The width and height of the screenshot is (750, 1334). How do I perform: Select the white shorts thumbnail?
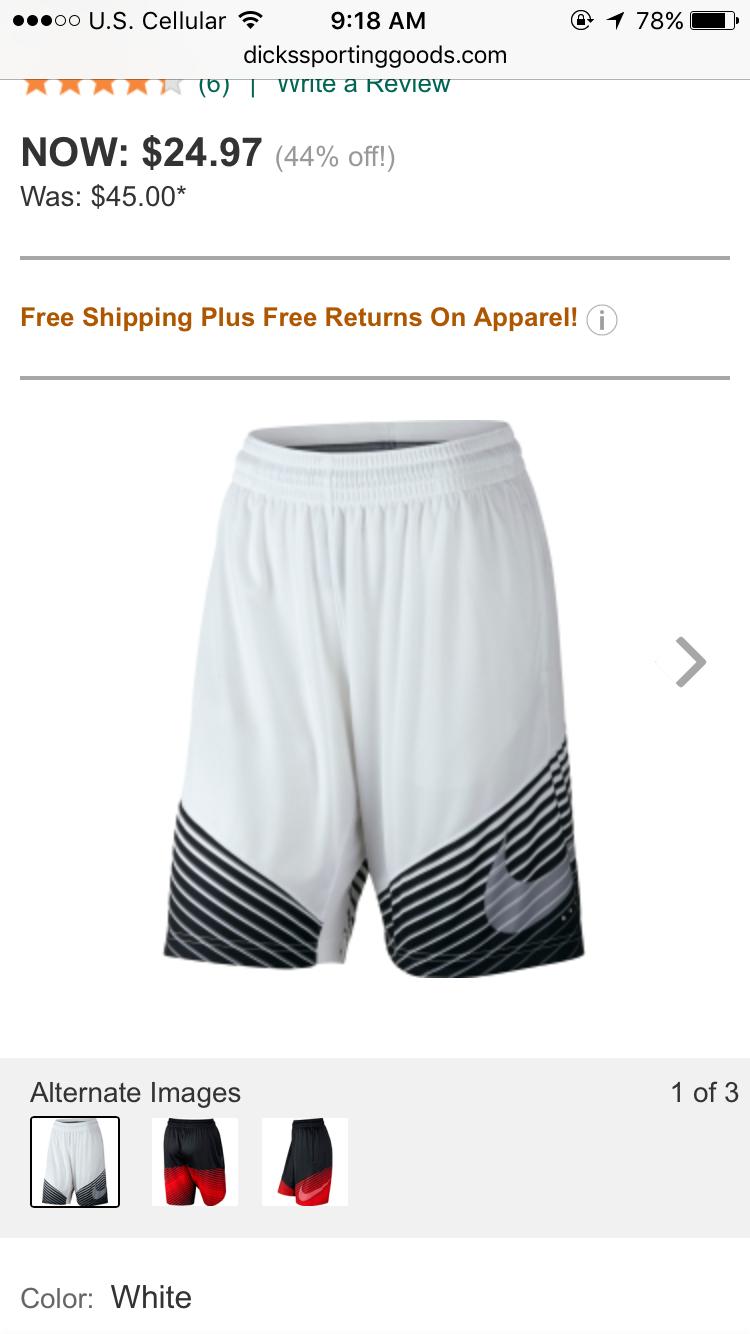75,1162
